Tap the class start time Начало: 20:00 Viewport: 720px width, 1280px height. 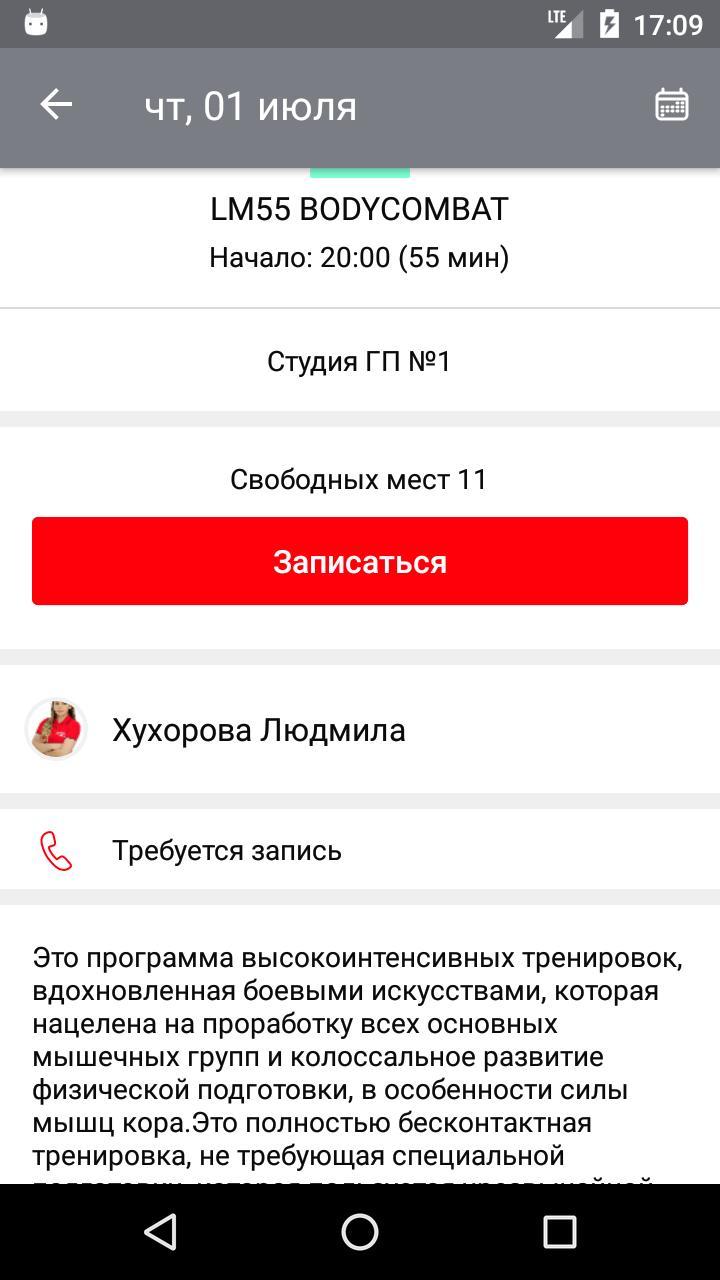coord(359,256)
